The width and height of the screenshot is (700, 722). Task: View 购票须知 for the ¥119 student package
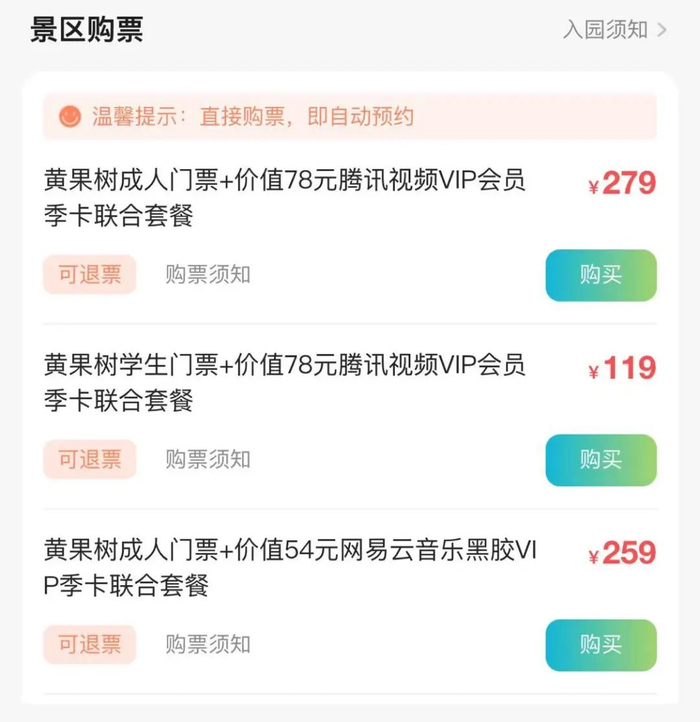pos(208,460)
